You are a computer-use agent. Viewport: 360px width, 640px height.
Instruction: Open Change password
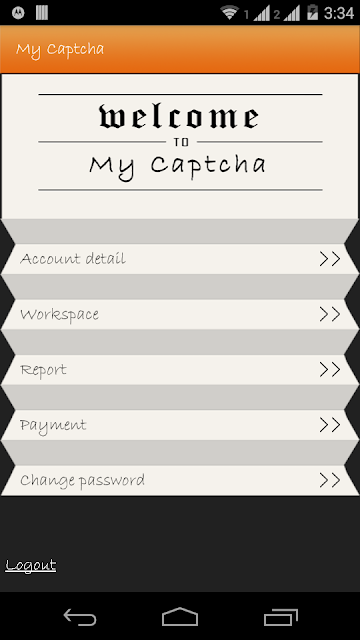pos(180,480)
